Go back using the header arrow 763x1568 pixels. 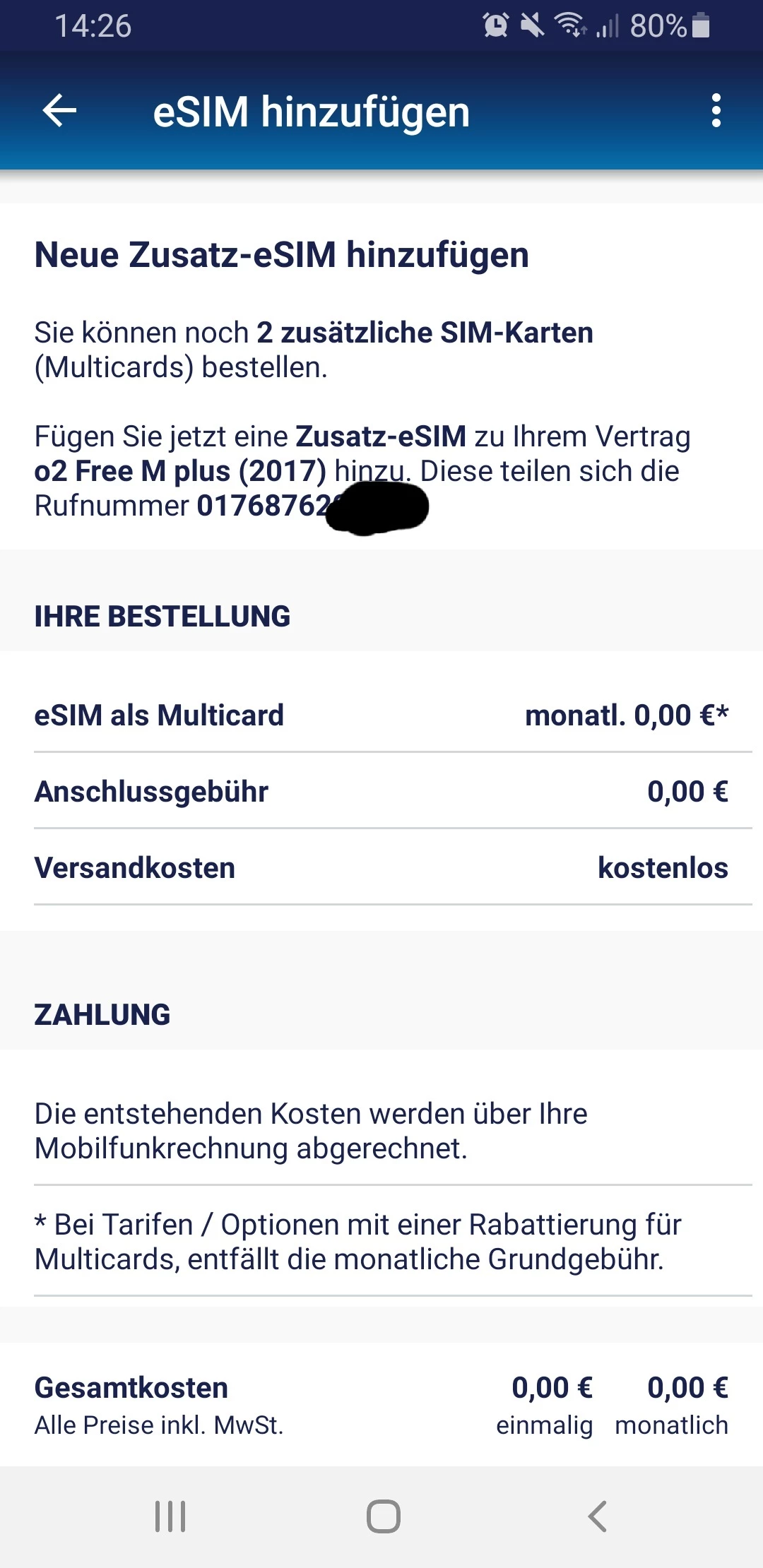(x=59, y=111)
